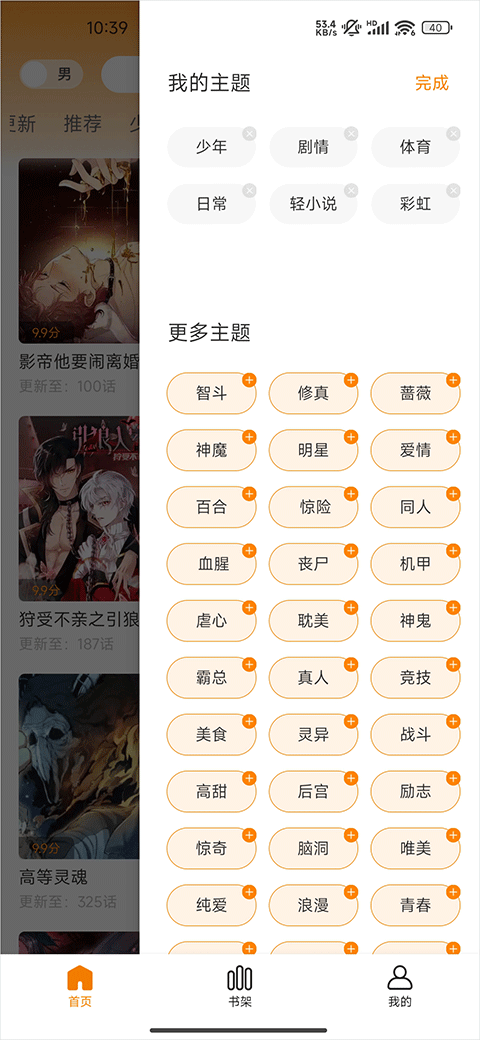This screenshot has height=1040, width=480.
Task: Remove the 日常 theme
Action: pos(249,191)
